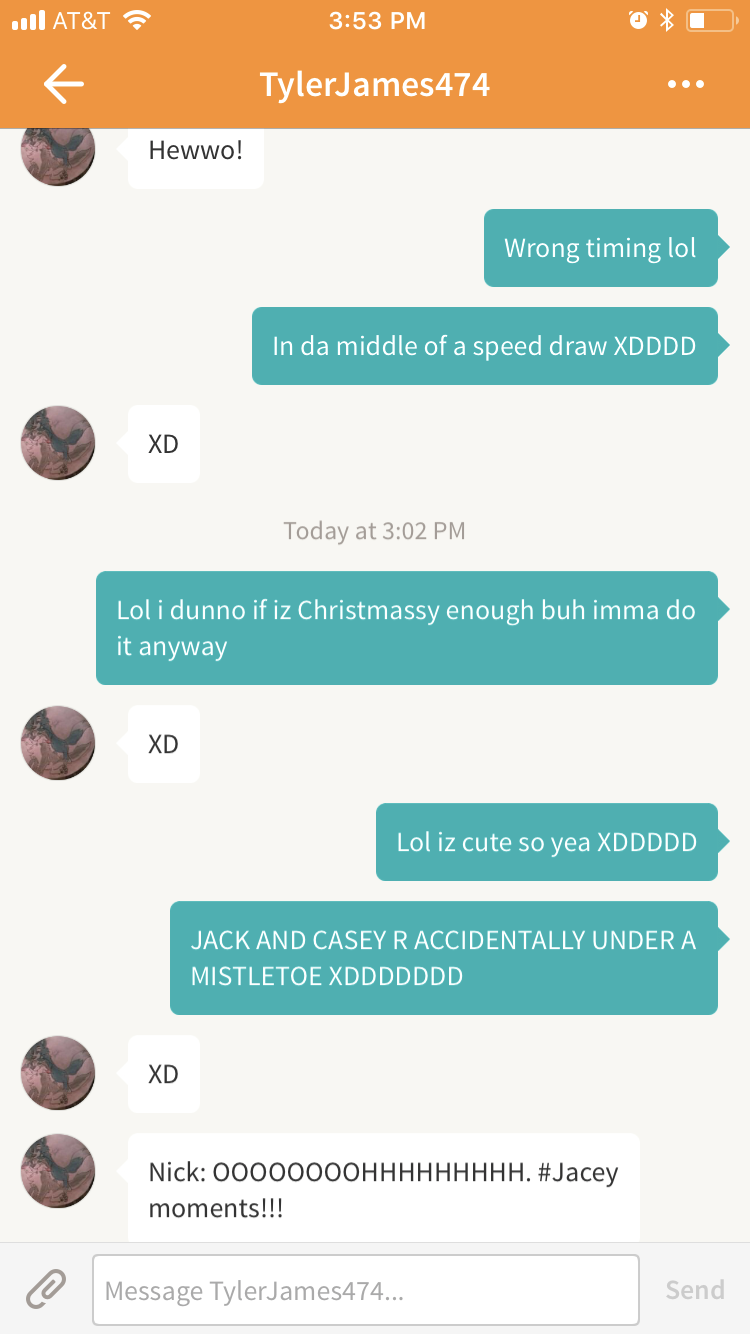Open the avatar beside the #Jacey moments message
The width and height of the screenshot is (750, 1334).
tap(58, 1171)
